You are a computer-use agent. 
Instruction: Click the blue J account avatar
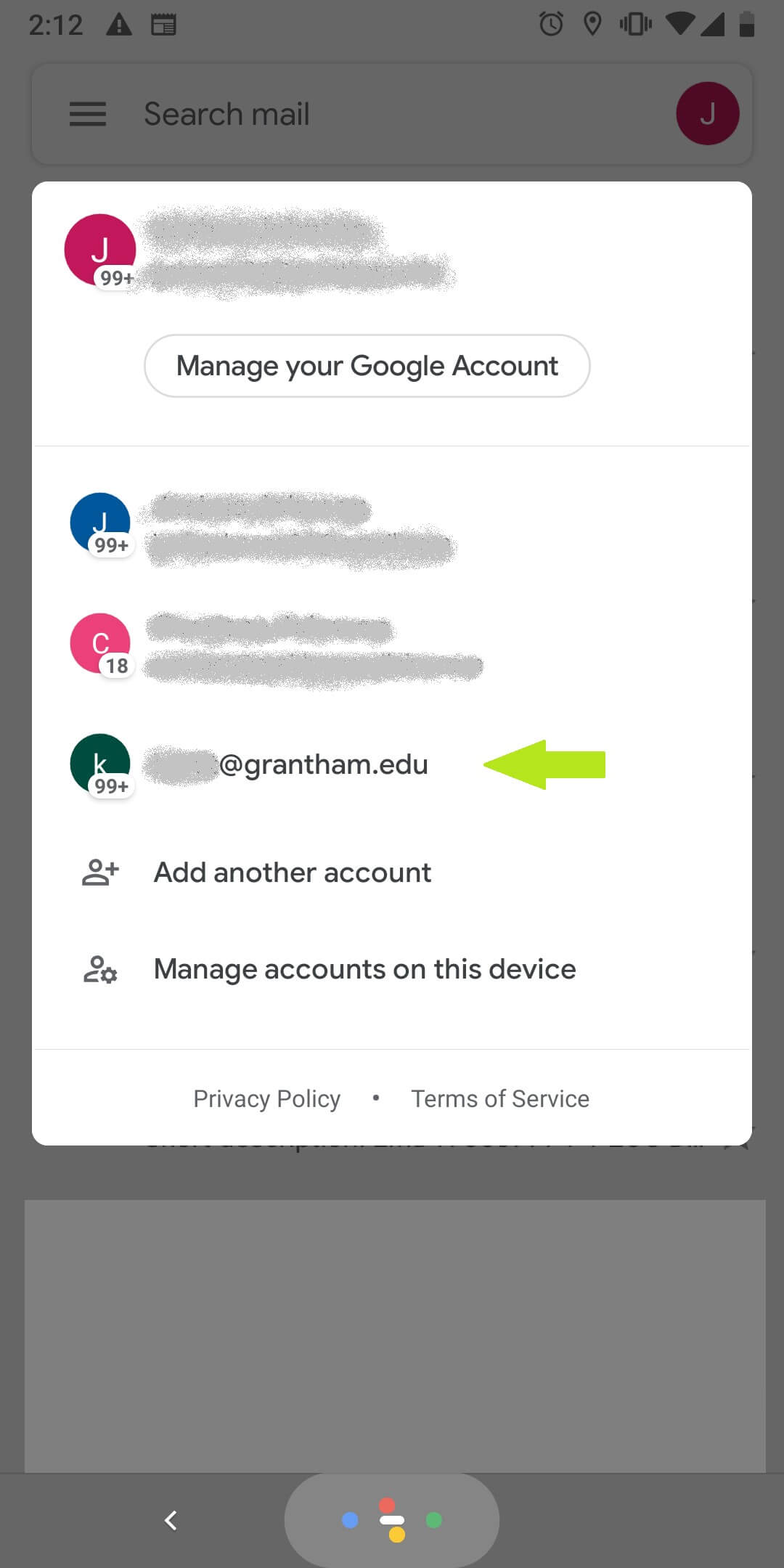tap(100, 520)
